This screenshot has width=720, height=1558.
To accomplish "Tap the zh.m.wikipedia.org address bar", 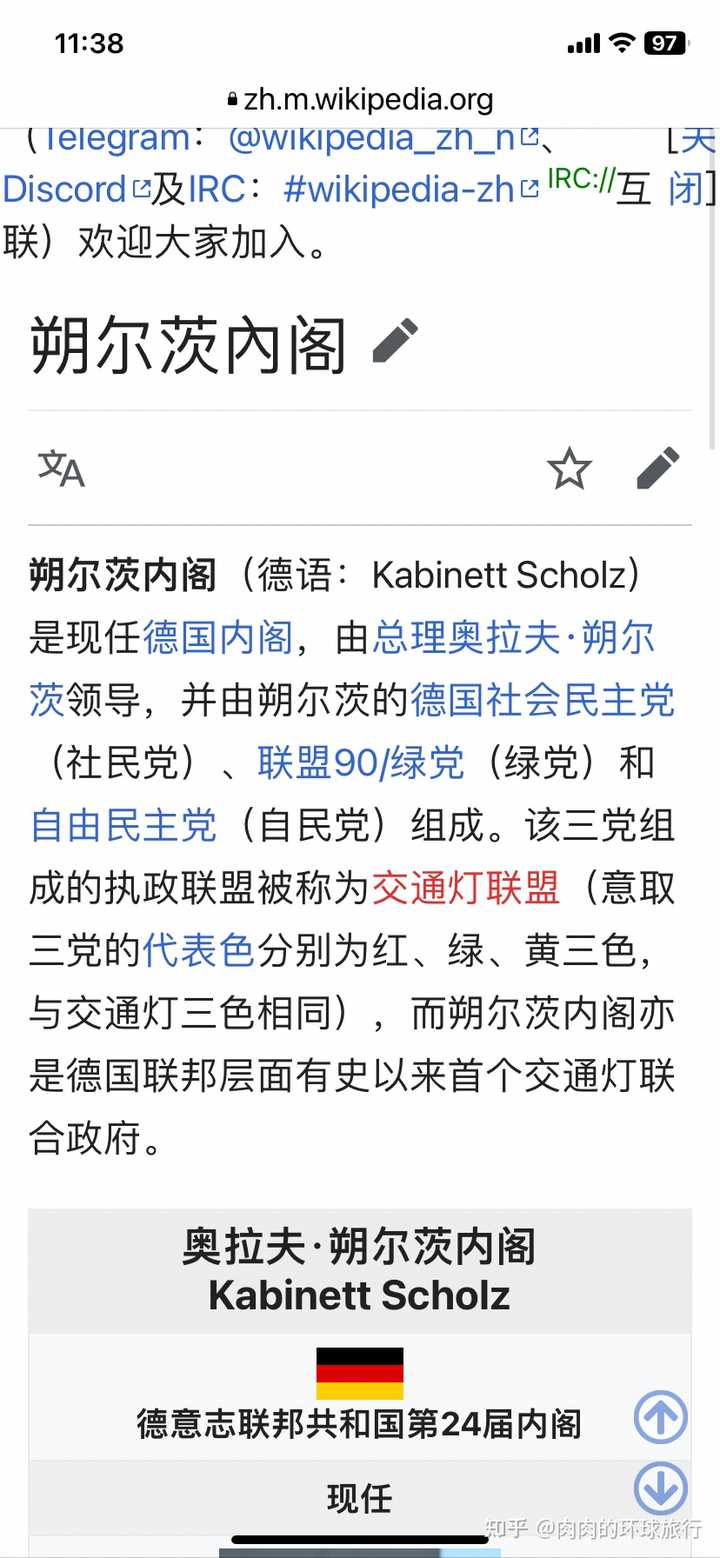I will [x=360, y=99].
